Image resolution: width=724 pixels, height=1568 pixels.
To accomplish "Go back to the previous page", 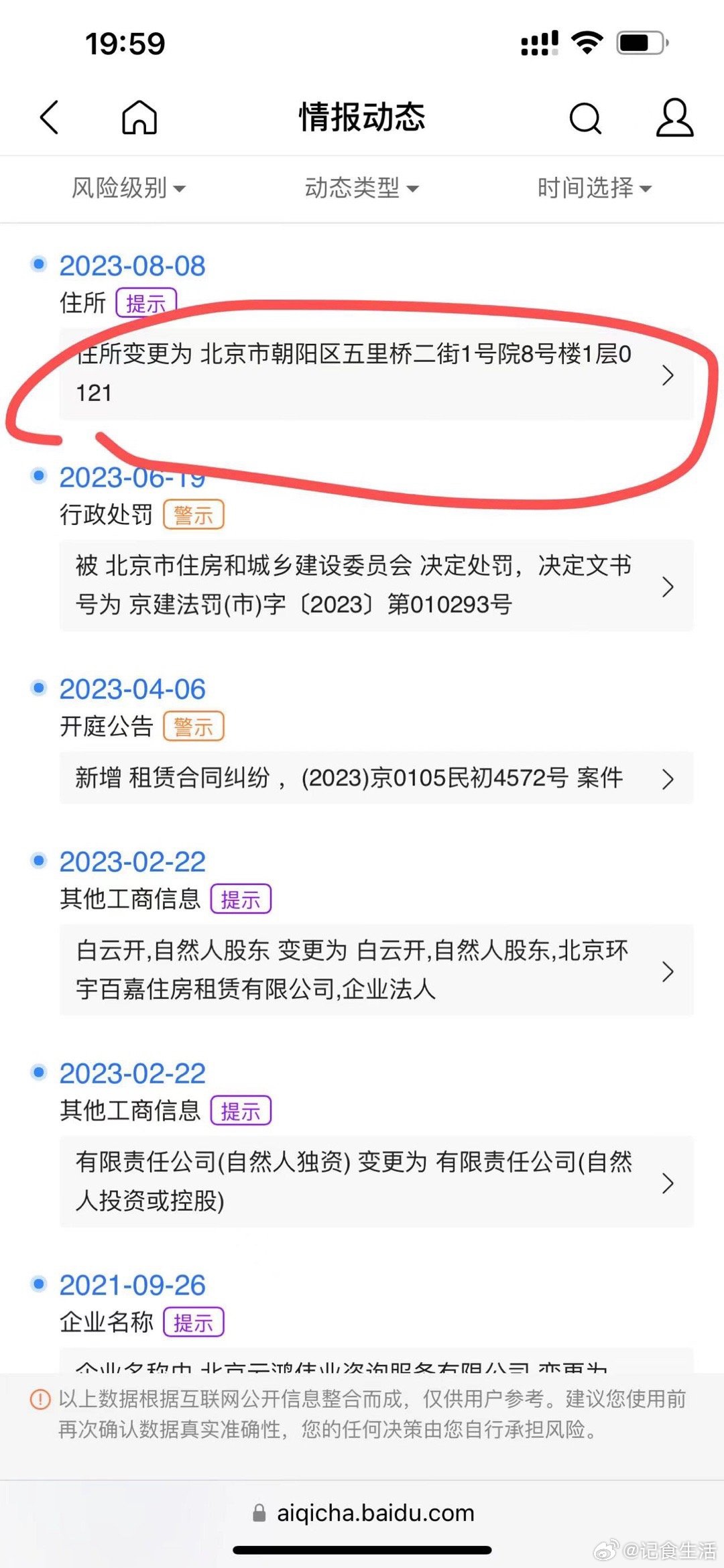I will (50, 117).
